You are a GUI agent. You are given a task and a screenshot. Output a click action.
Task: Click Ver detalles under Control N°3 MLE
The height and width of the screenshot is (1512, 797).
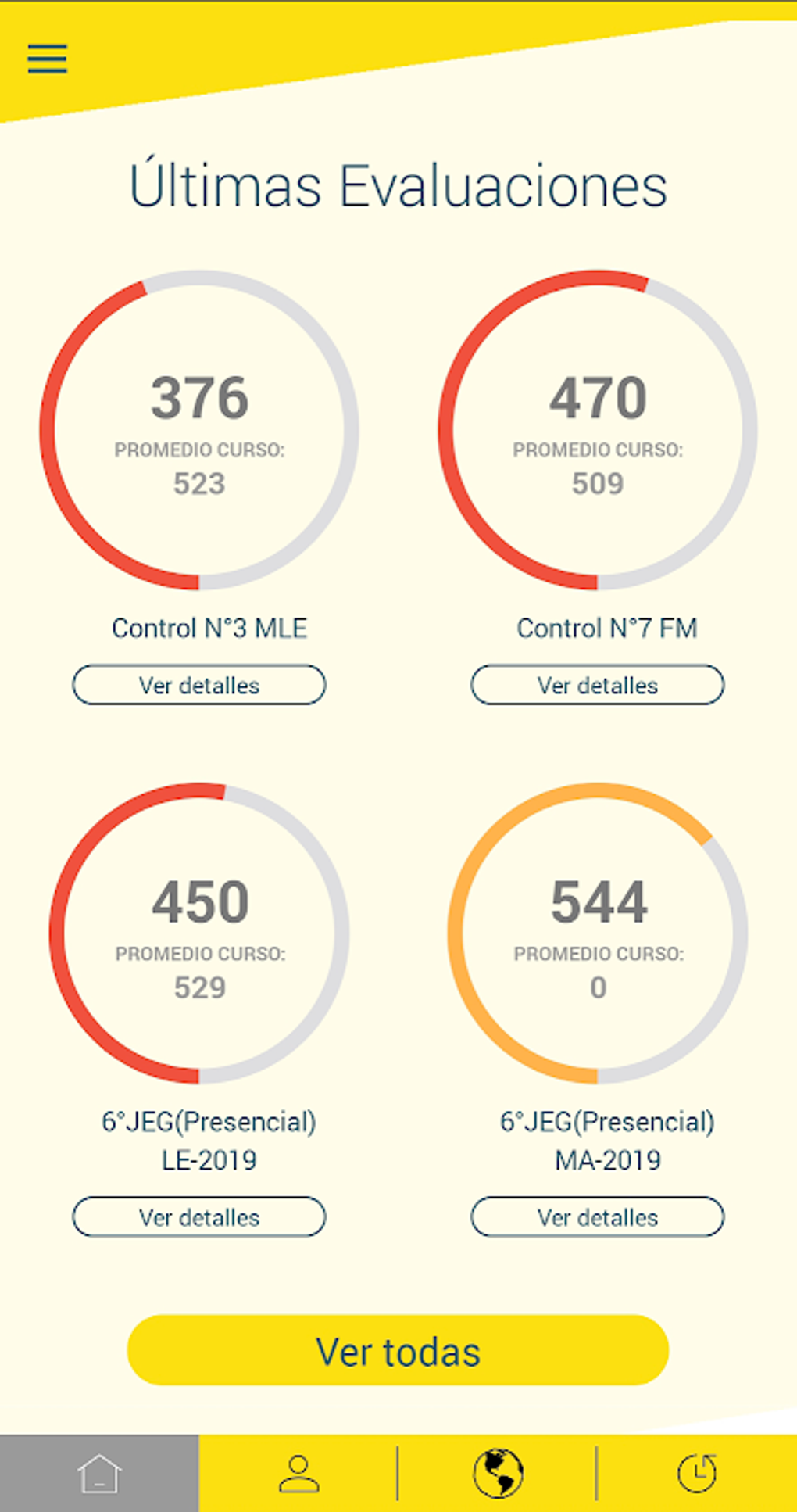pos(198,685)
